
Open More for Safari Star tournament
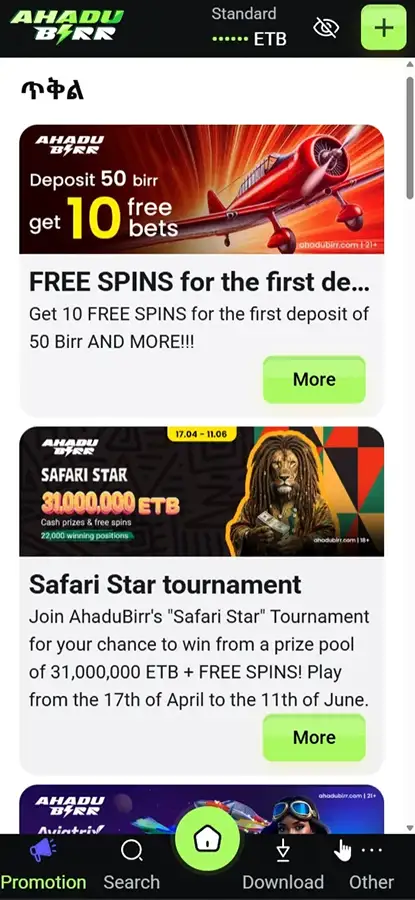coord(314,738)
